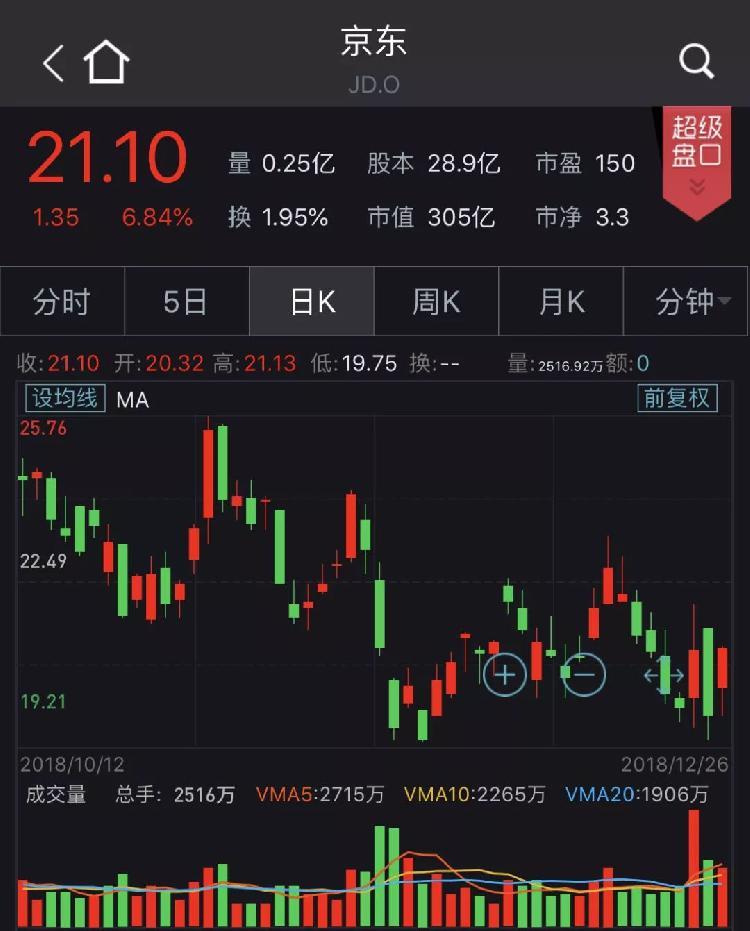Switch to the 分时 chart tab

[62, 301]
